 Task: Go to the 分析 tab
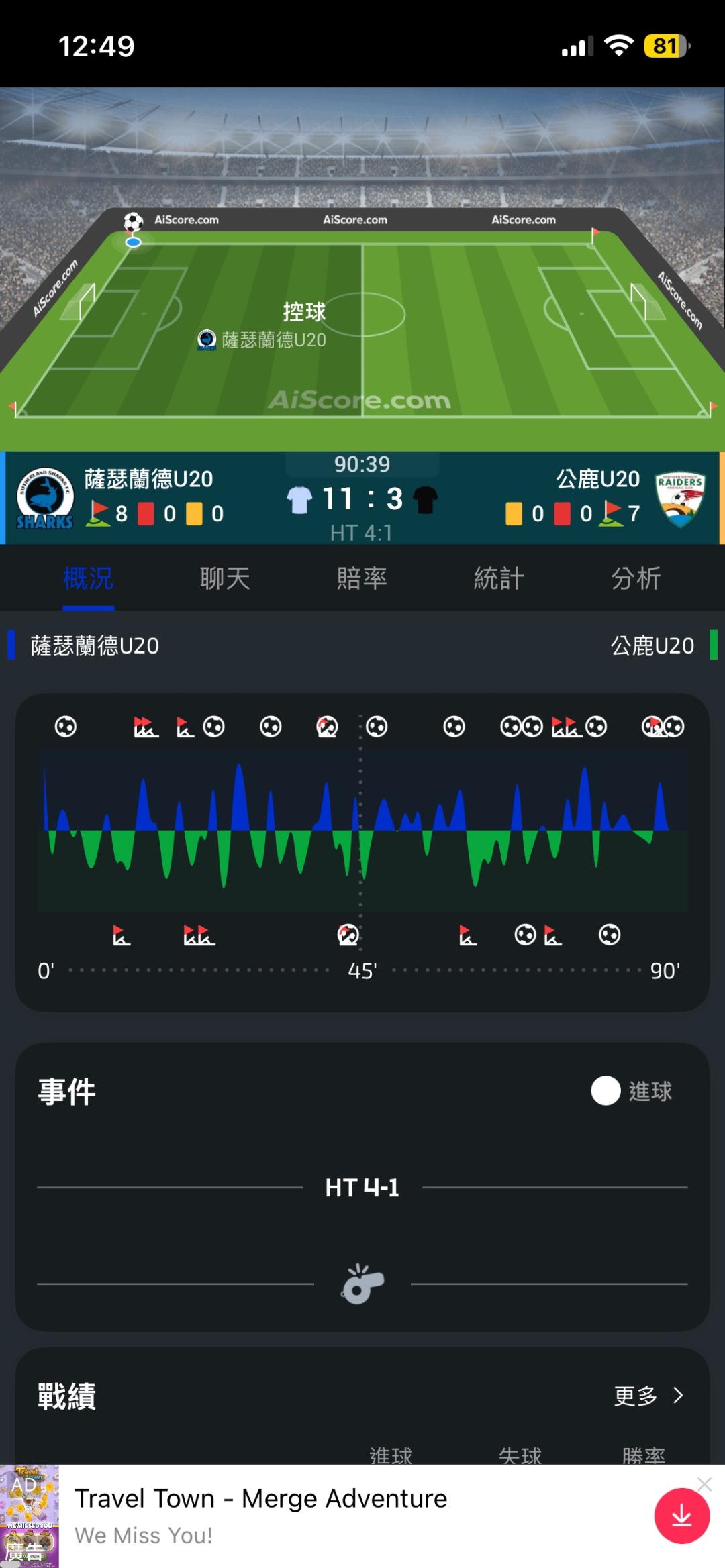[636, 578]
